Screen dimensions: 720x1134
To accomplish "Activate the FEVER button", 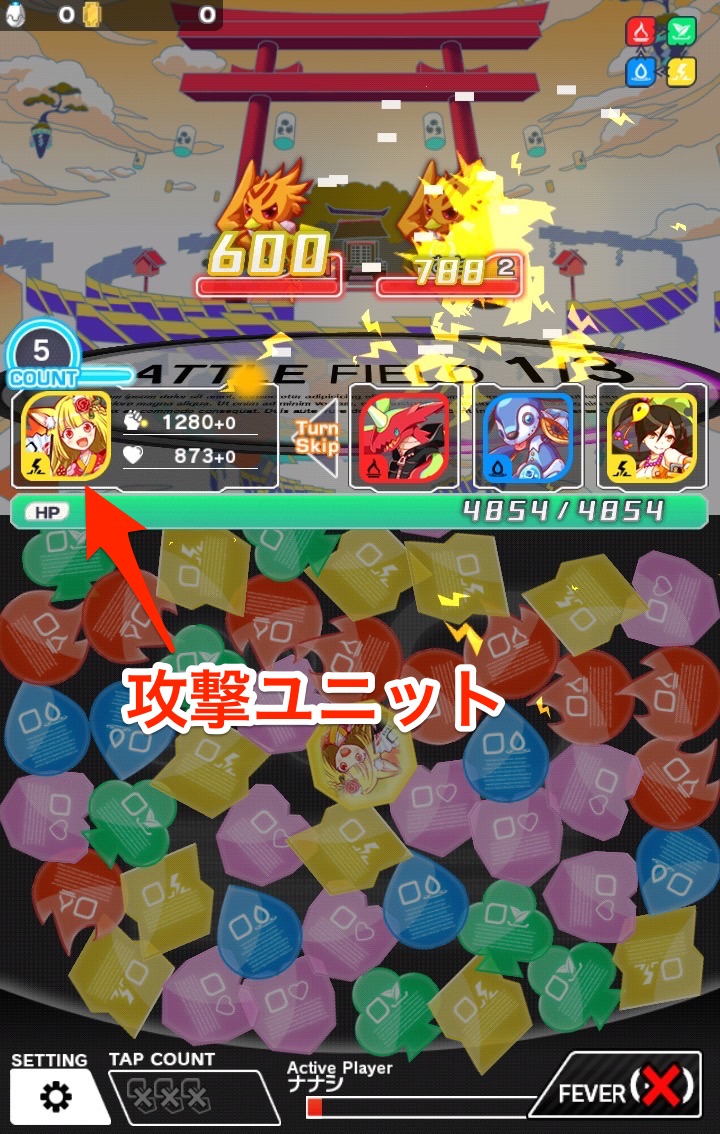I will click(624, 1092).
